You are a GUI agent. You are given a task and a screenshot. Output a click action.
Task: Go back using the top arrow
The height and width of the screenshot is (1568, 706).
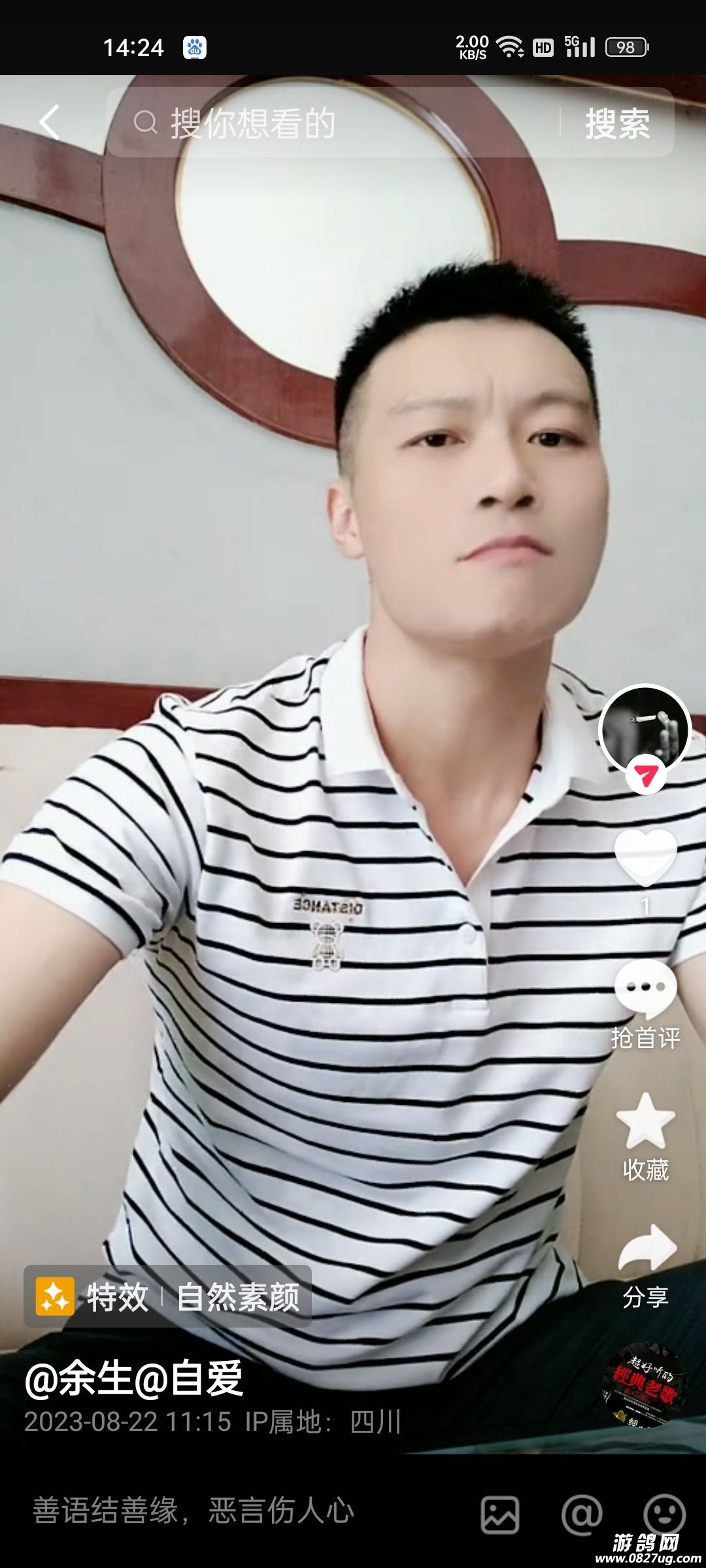50,122
